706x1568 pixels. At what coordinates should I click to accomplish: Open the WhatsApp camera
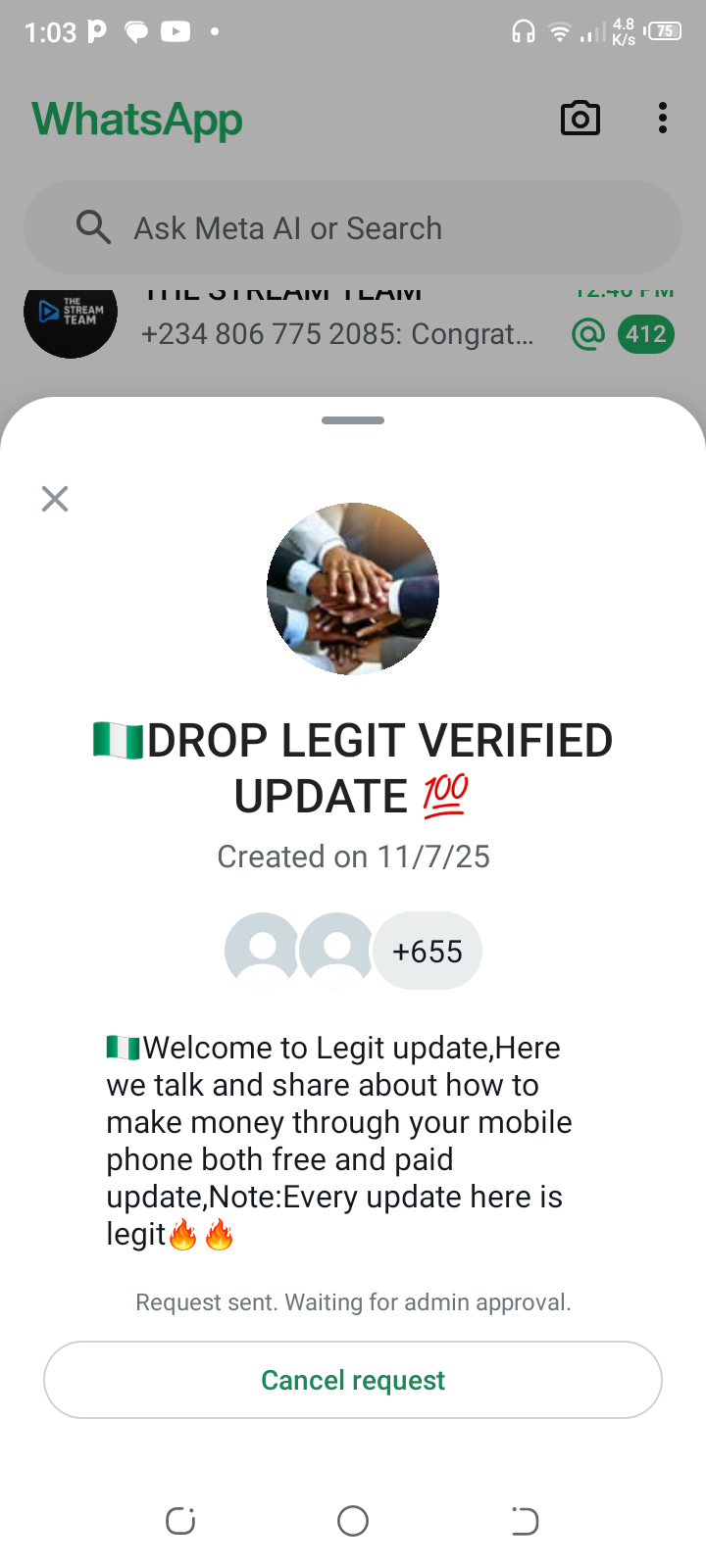tap(580, 119)
